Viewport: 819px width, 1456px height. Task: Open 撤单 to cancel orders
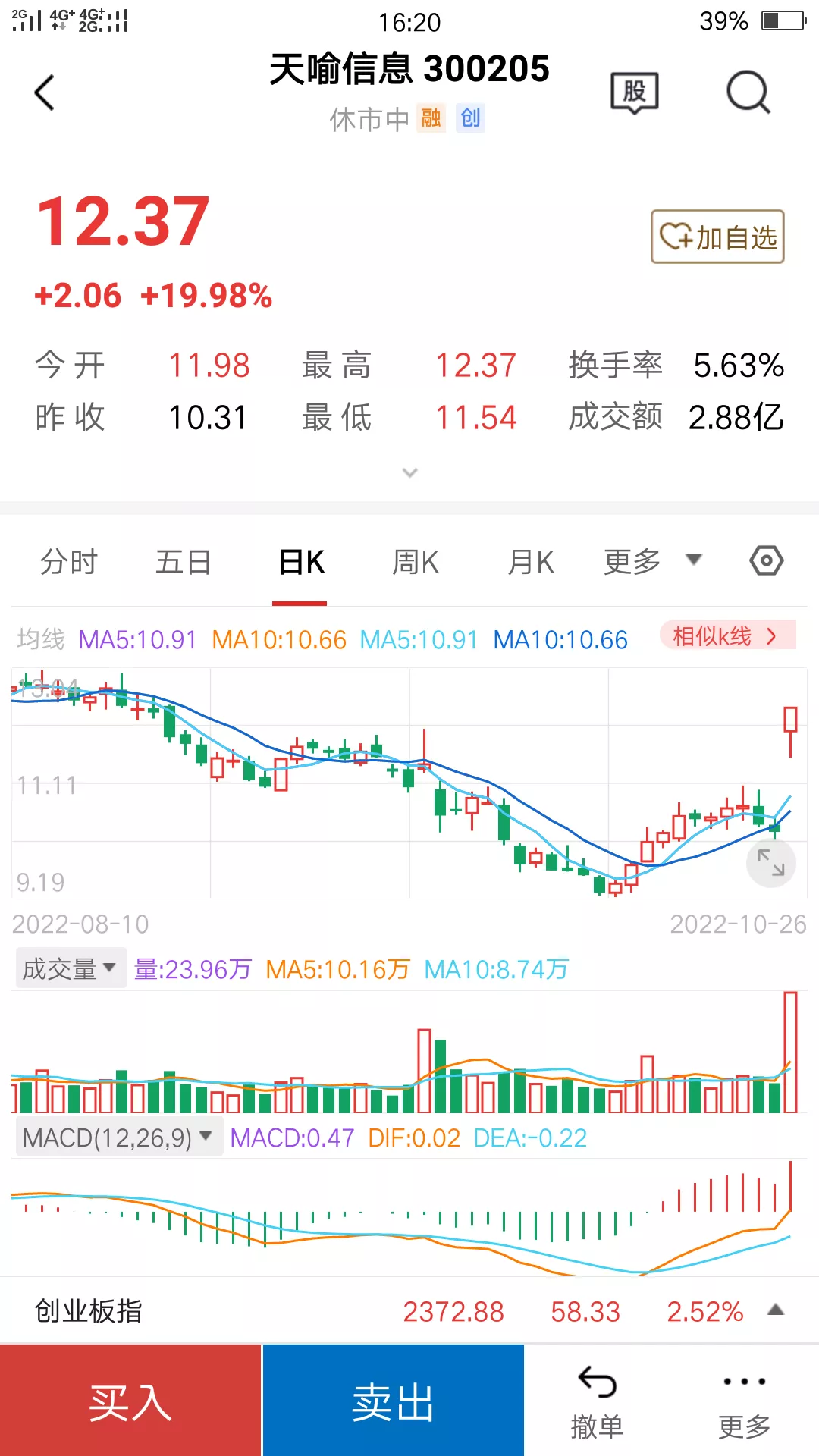click(x=598, y=1401)
